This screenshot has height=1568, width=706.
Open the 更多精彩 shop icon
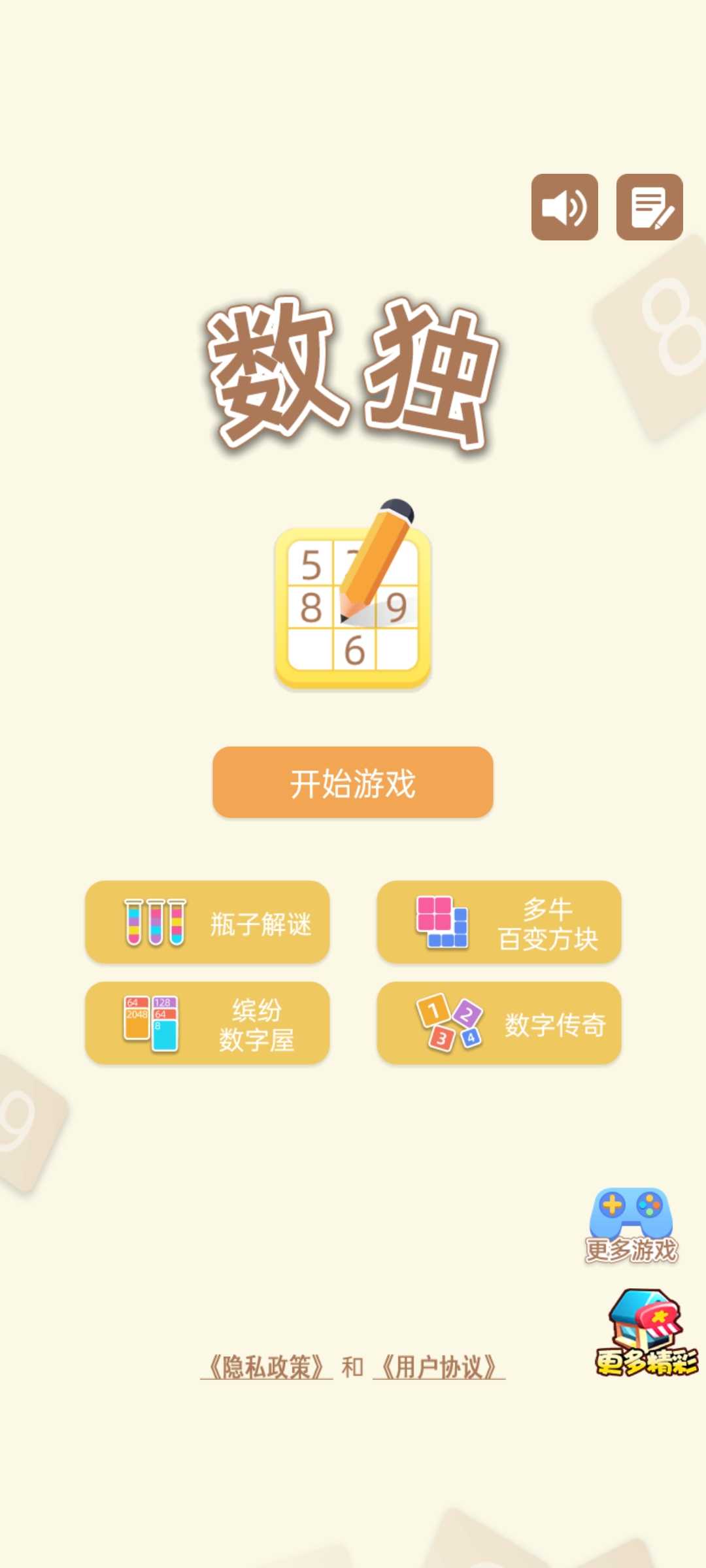(x=646, y=1333)
